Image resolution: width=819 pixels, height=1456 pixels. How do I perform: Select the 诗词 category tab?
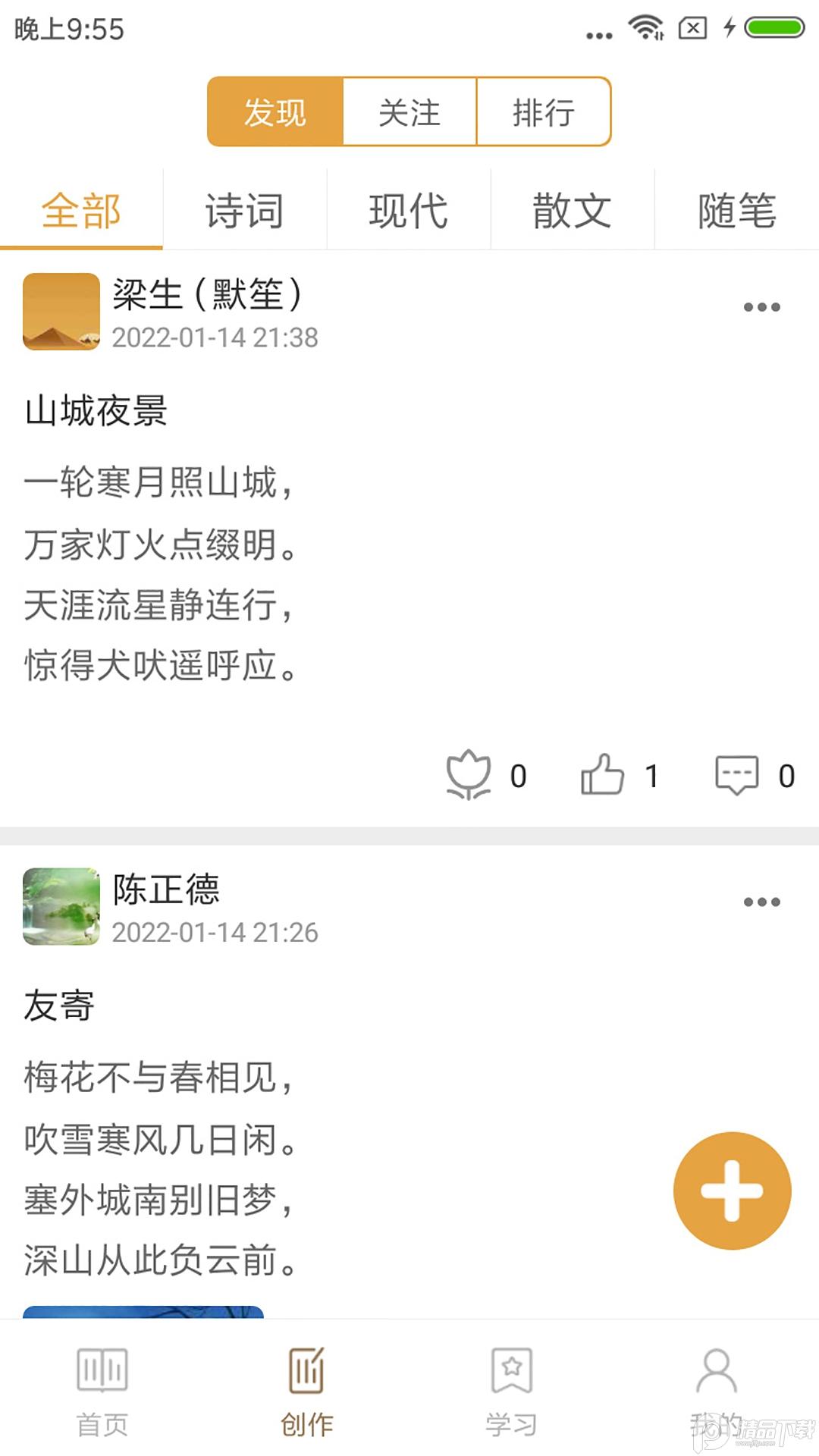tap(244, 212)
